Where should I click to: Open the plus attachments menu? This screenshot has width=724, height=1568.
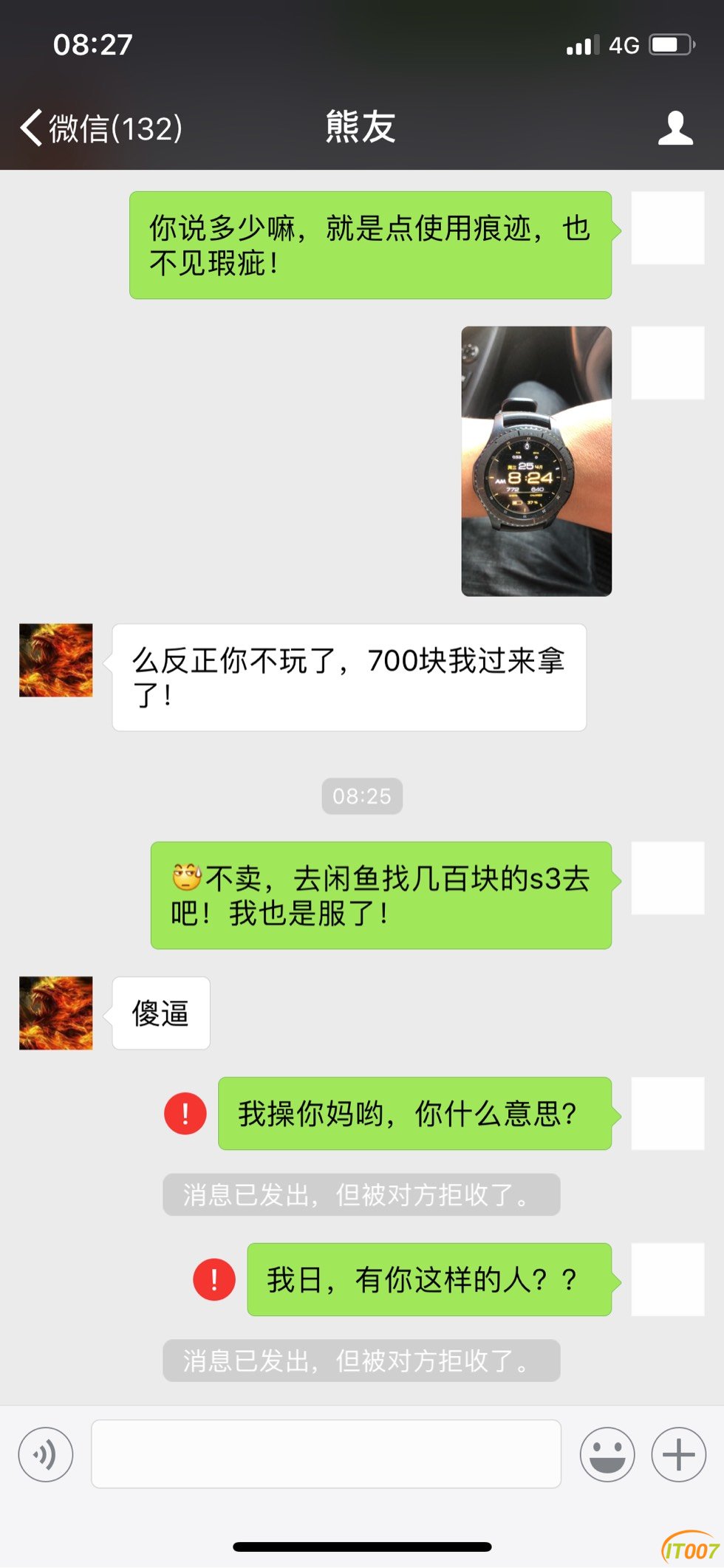click(678, 1454)
